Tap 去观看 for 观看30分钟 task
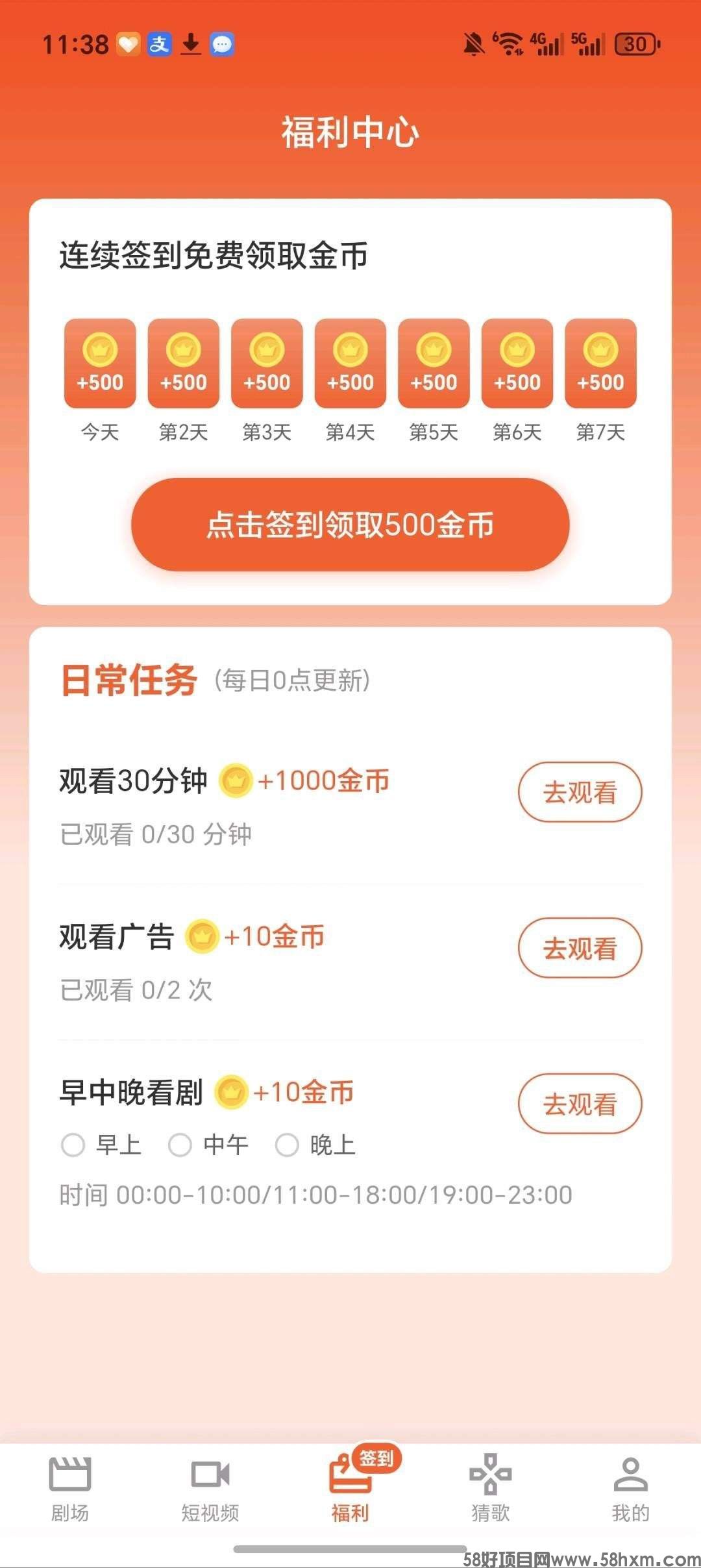This screenshot has height=1568, width=701. (580, 792)
